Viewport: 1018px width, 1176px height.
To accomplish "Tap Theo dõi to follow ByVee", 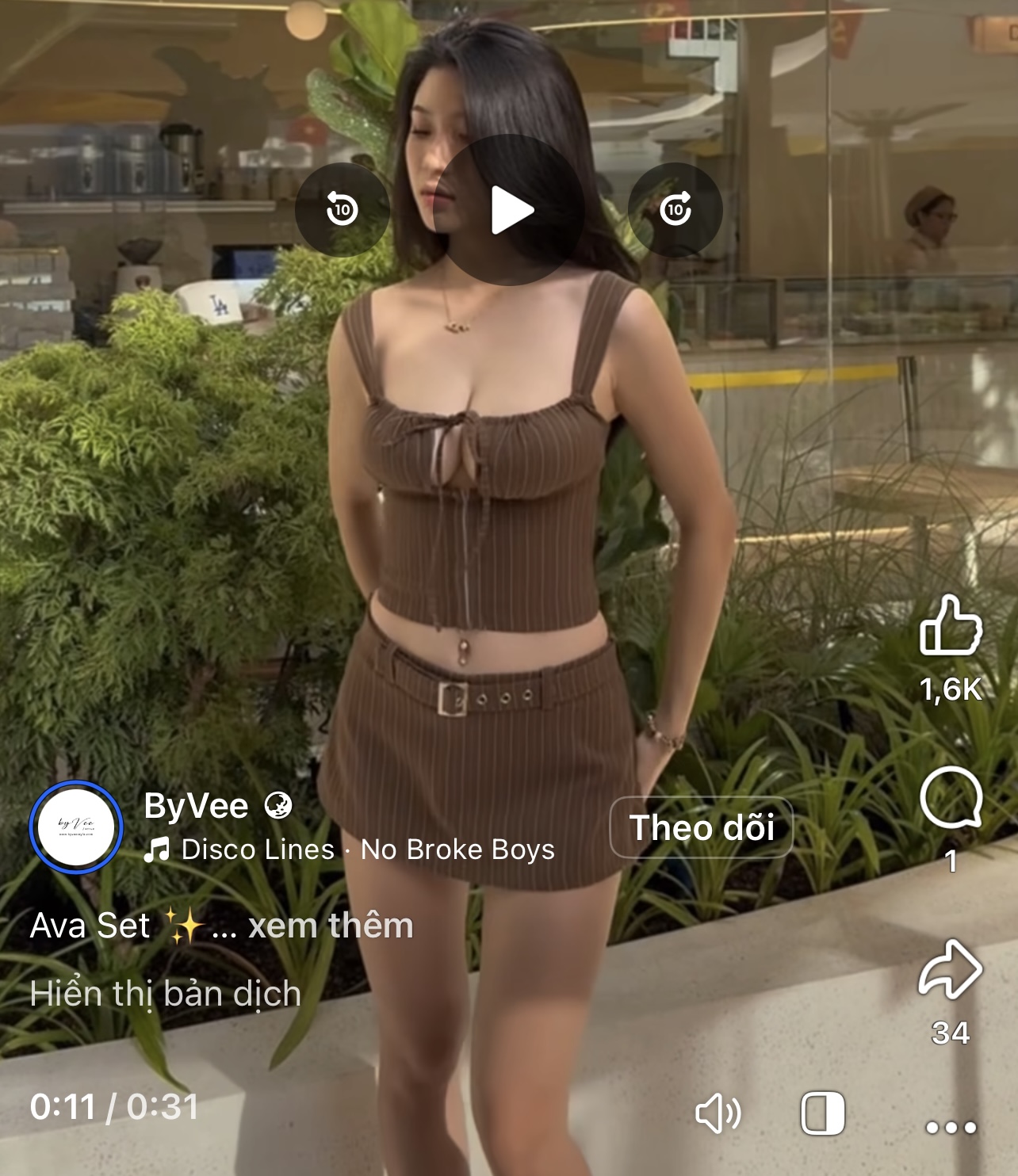I will 701,827.
